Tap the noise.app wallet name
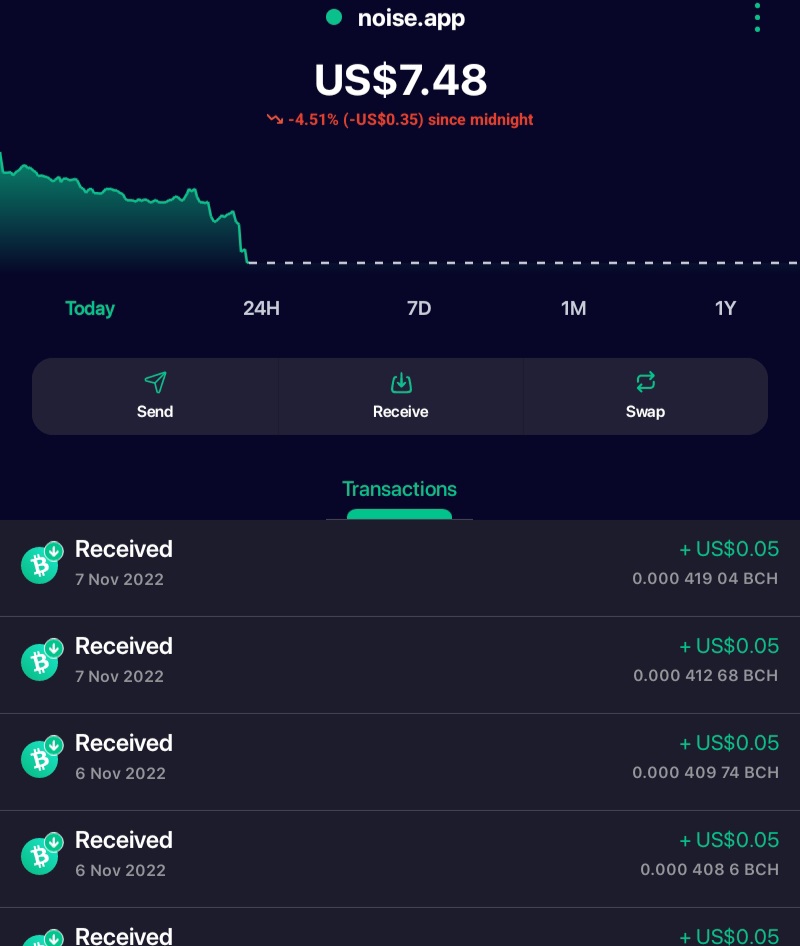800x946 pixels. 411,18
